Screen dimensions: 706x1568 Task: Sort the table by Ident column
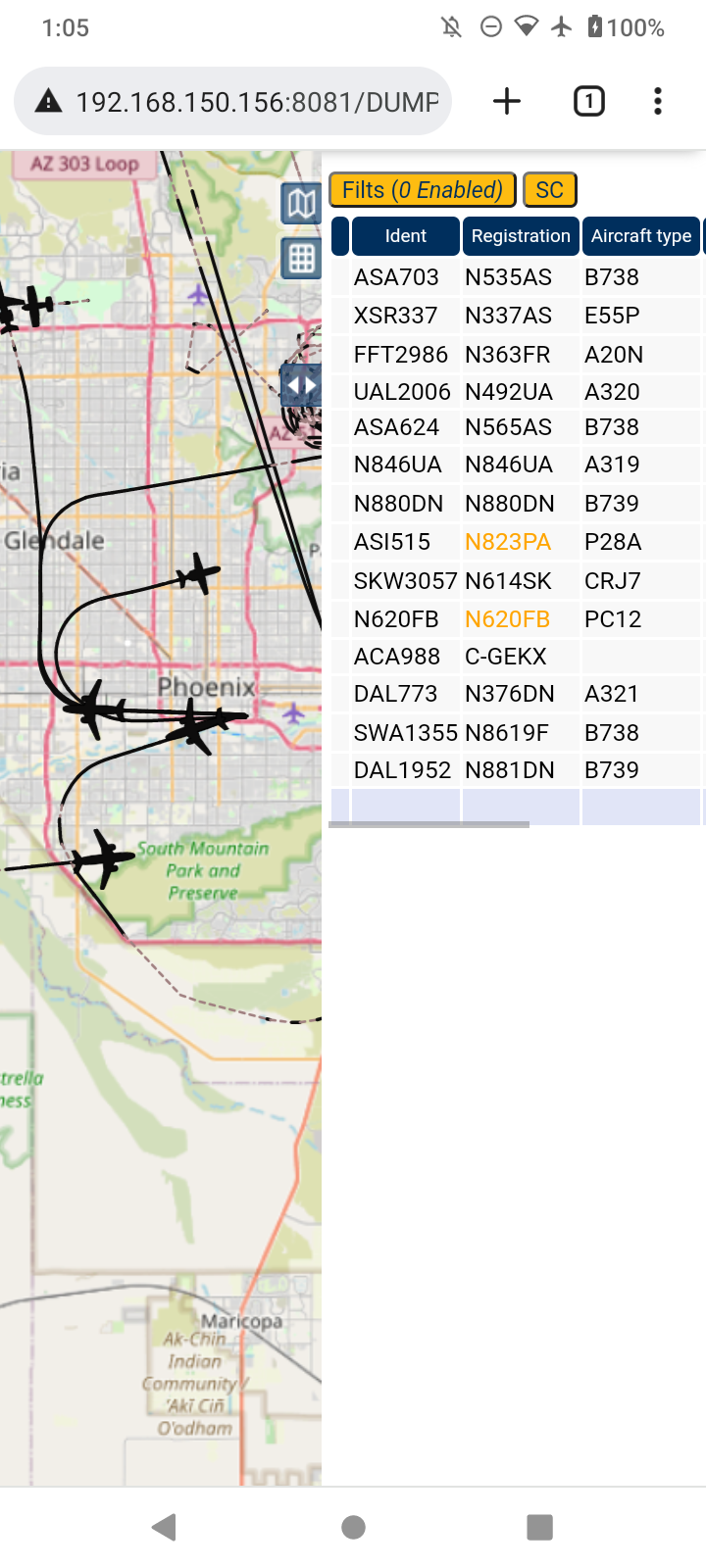406,236
